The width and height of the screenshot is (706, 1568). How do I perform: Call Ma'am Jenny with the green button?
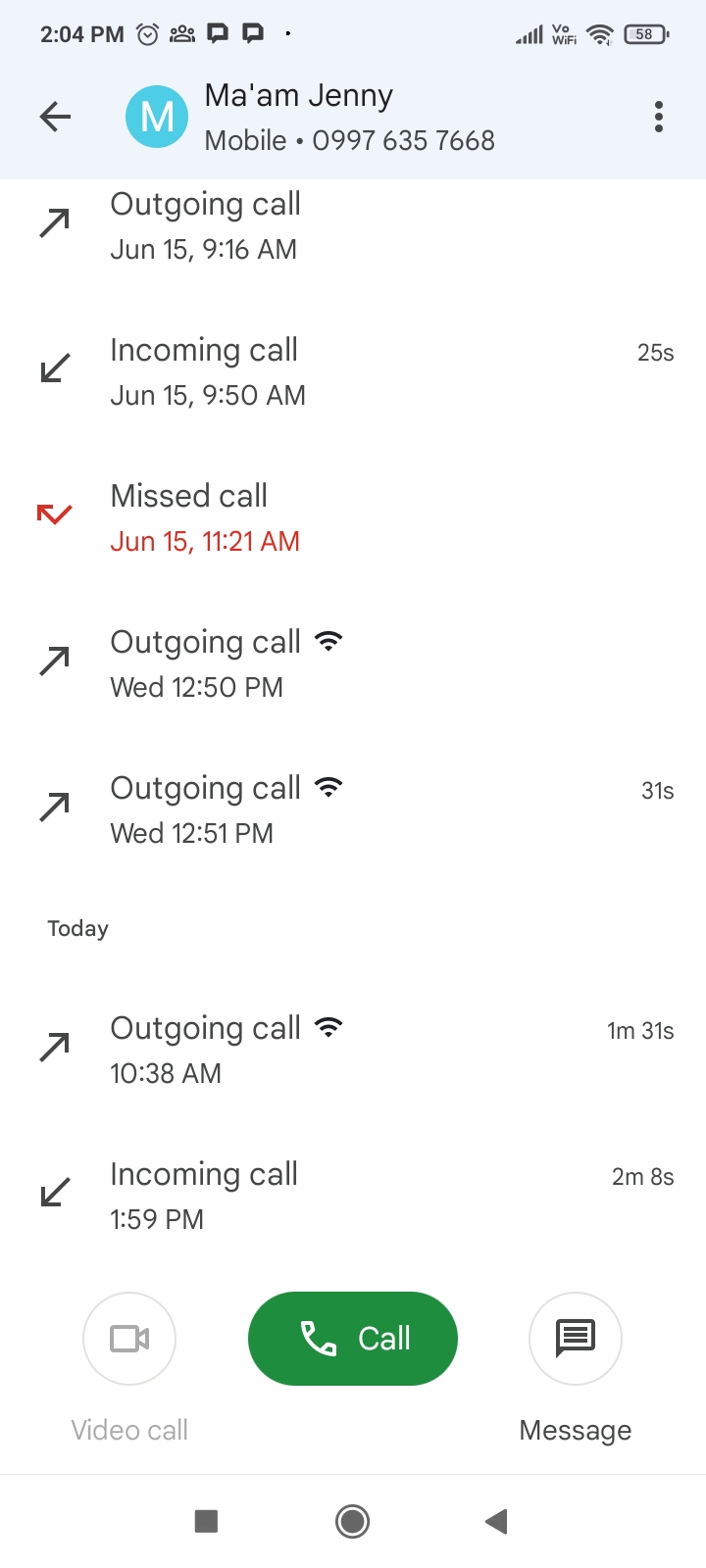pyautogui.click(x=353, y=1339)
